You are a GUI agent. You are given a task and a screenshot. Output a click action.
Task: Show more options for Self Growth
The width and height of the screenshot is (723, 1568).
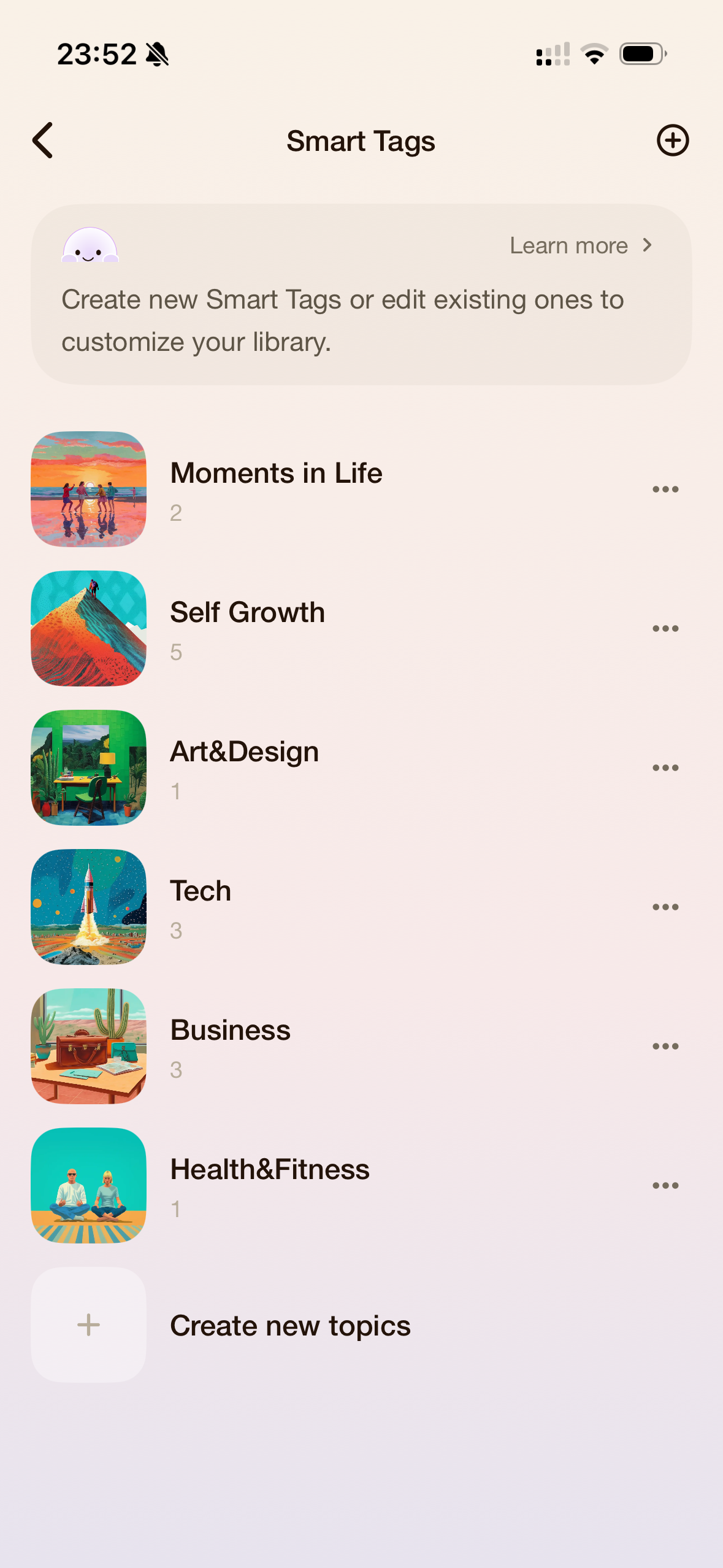point(665,629)
